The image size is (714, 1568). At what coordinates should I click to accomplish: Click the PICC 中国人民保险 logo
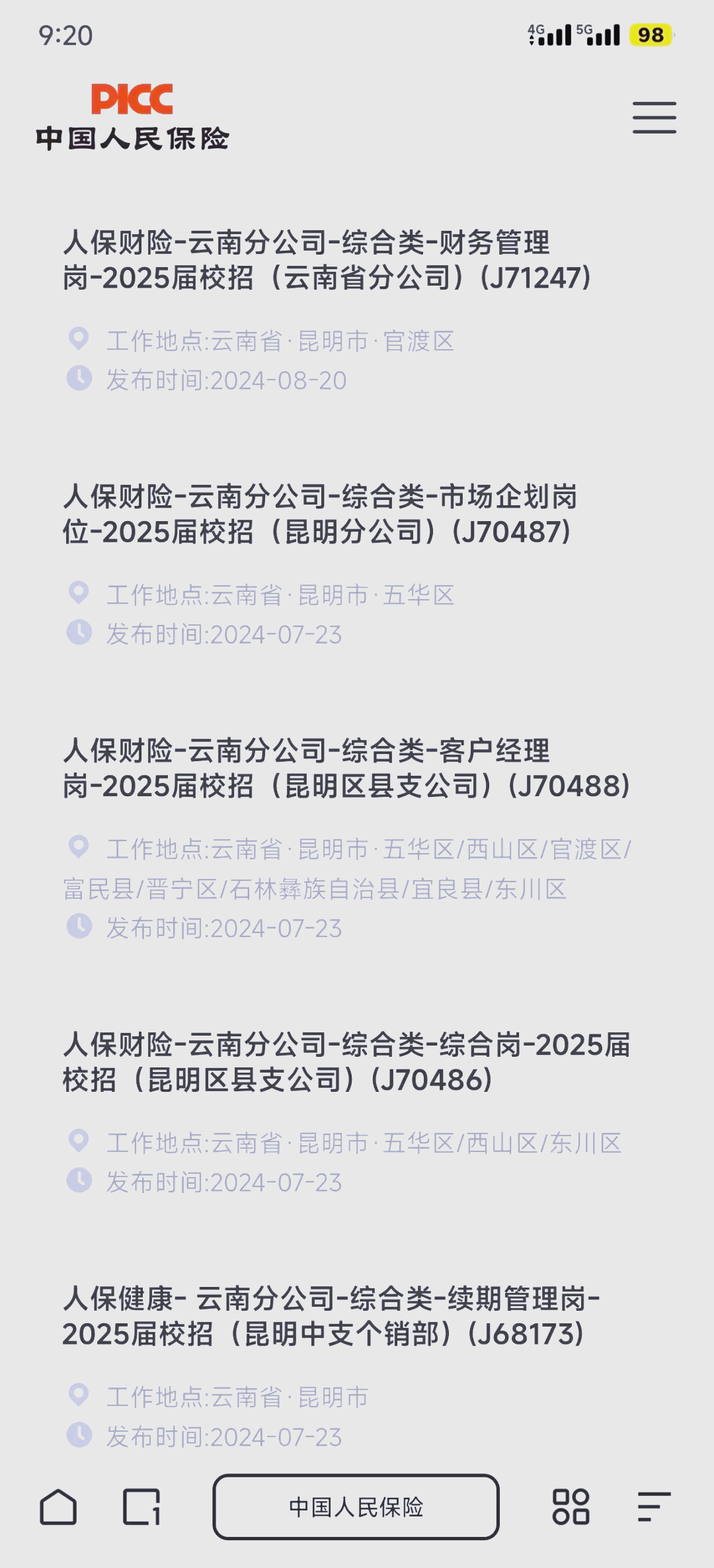(132, 116)
